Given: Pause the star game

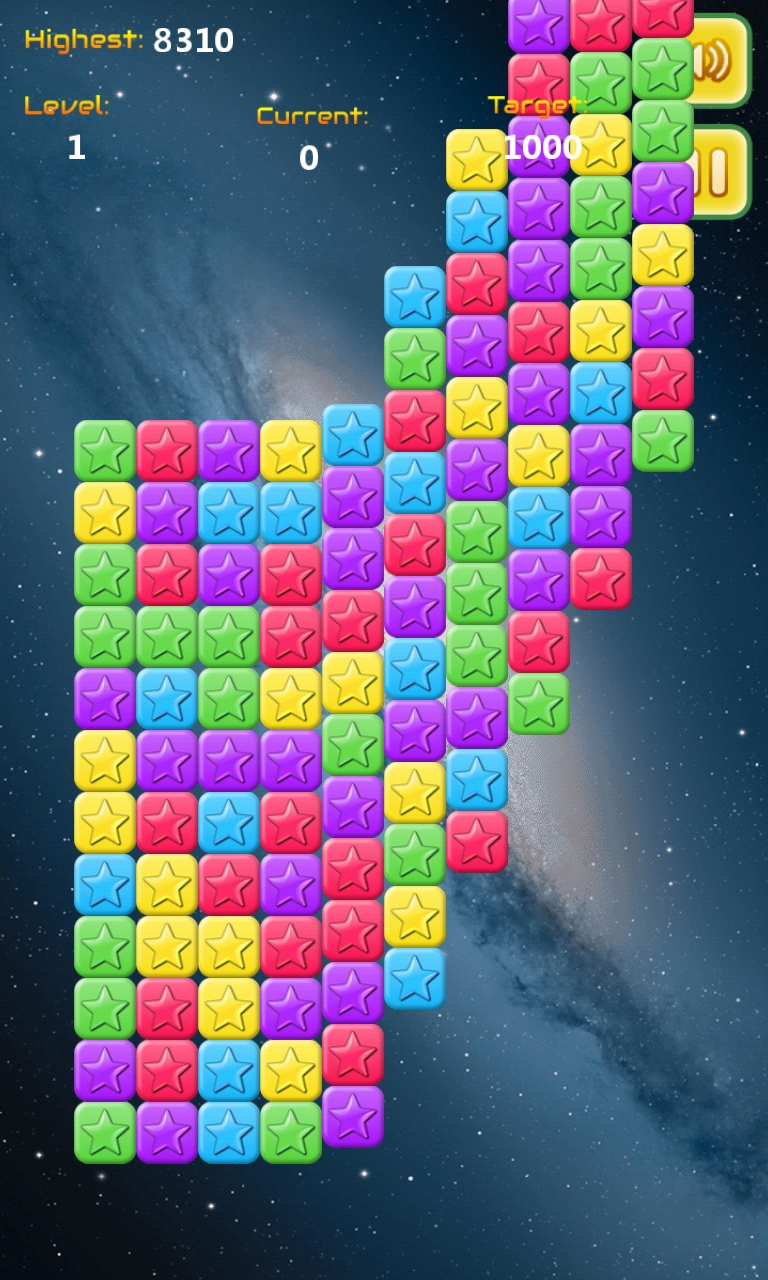Looking at the screenshot, I should coord(722,172).
